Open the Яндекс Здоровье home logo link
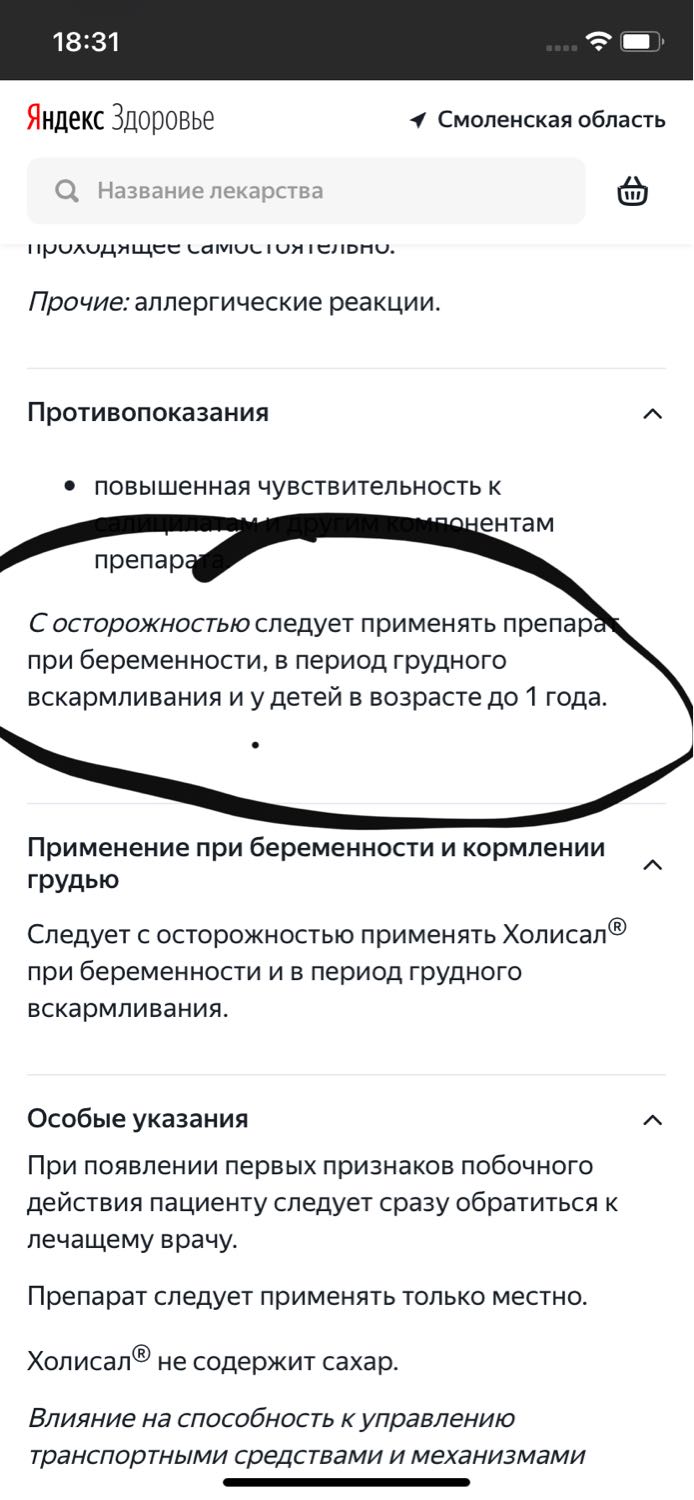Viewport: 694px width, 1500px height. pos(120,119)
